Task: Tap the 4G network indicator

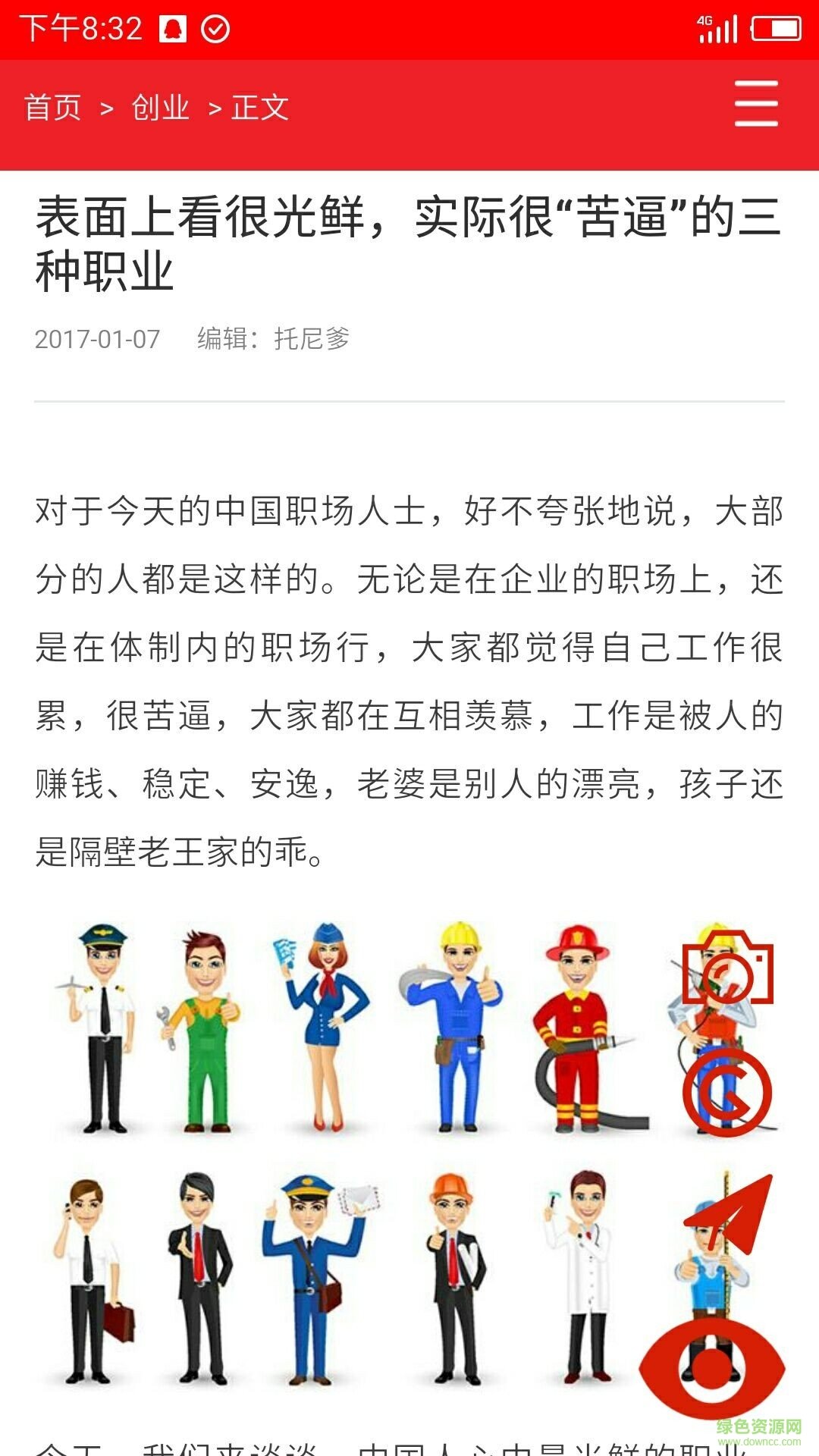Action: pos(704,20)
